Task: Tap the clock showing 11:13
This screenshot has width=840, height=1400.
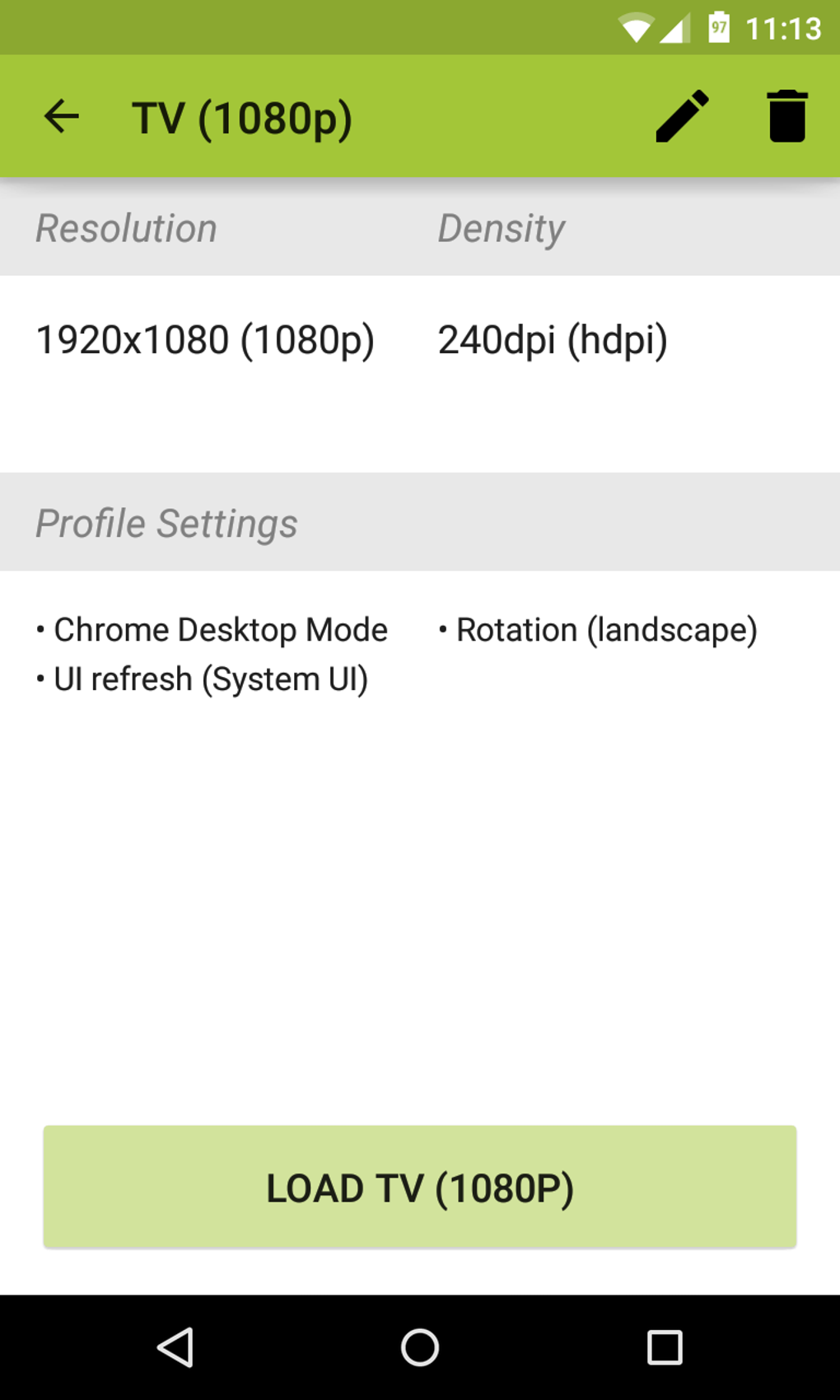Action: point(782,27)
